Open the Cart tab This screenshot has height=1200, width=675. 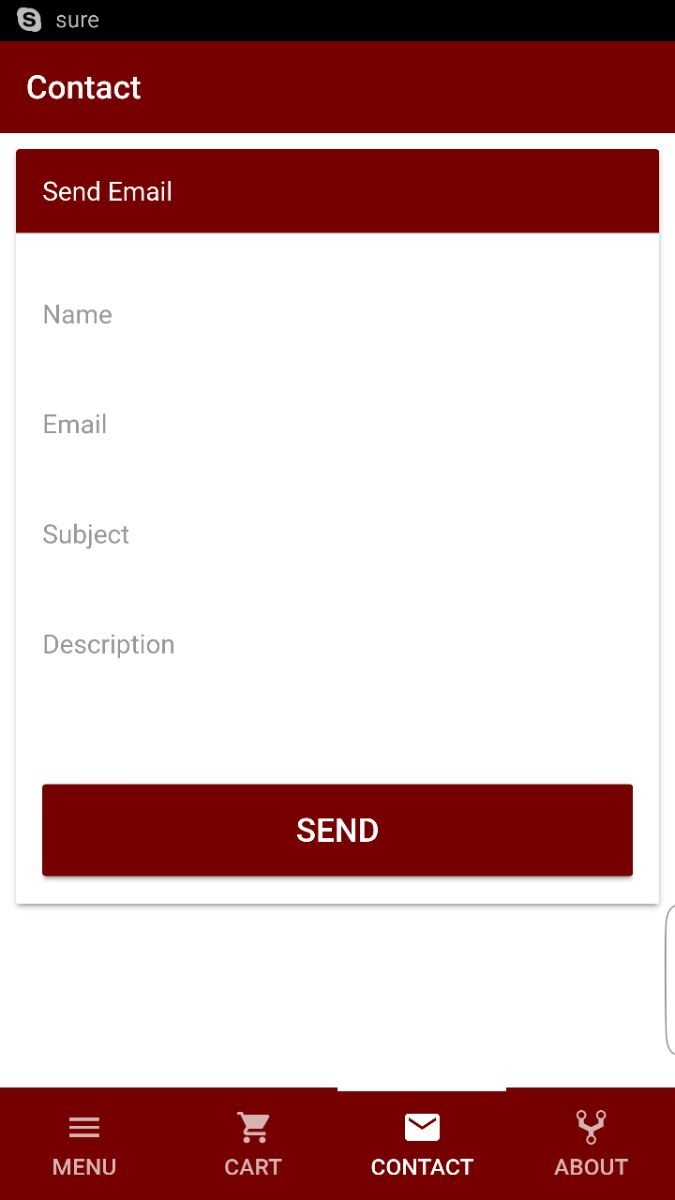pyautogui.click(x=253, y=1145)
